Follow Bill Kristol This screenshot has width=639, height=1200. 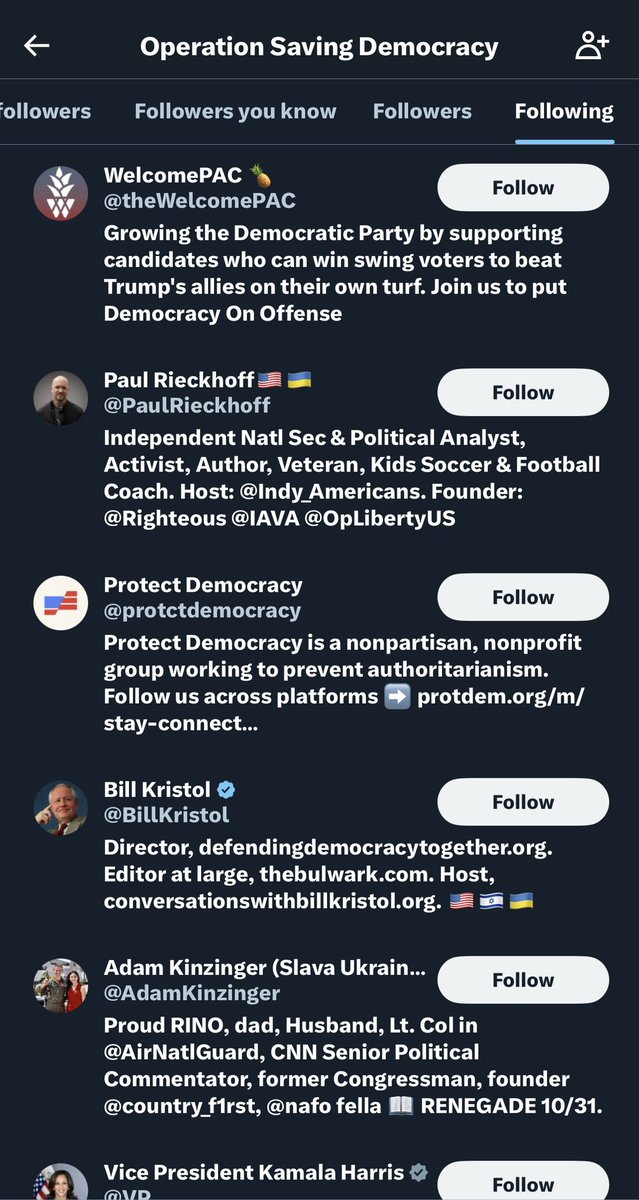click(522, 803)
